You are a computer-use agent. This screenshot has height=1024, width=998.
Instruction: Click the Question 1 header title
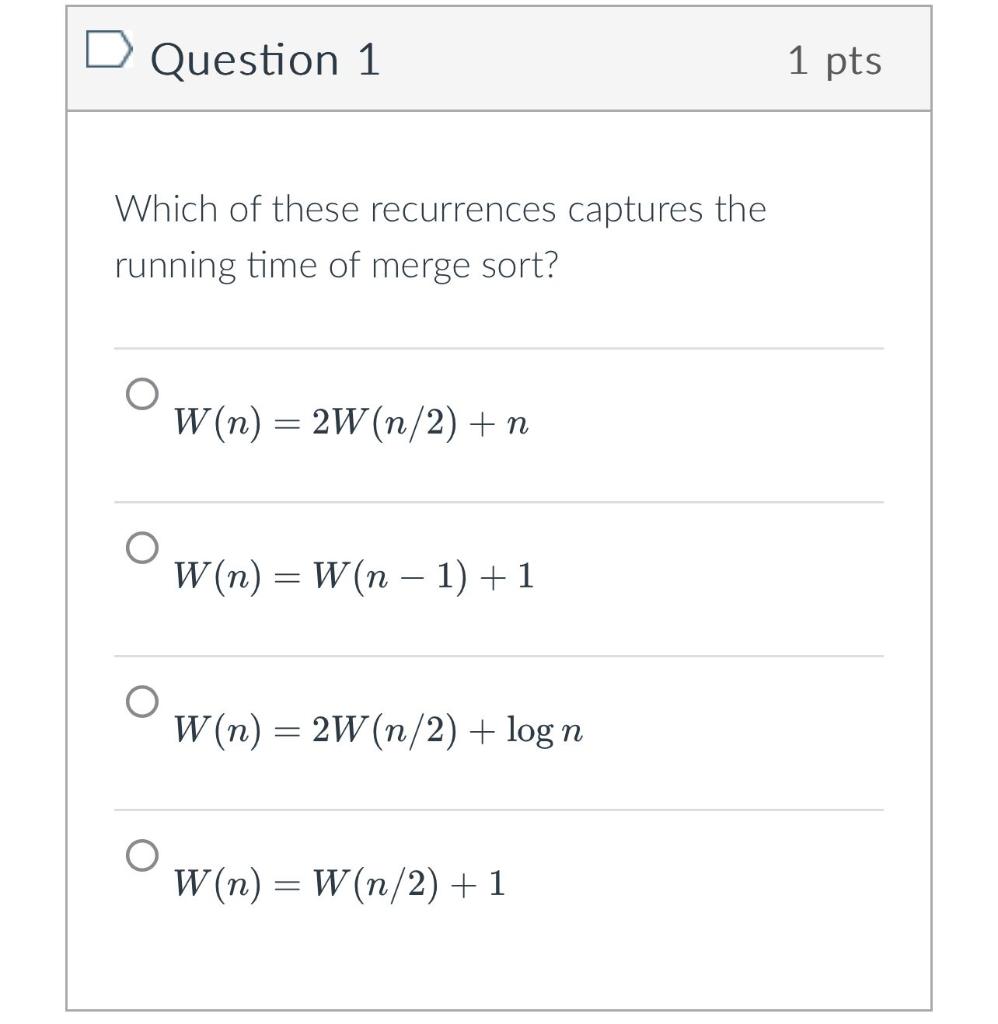(x=265, y=58)
